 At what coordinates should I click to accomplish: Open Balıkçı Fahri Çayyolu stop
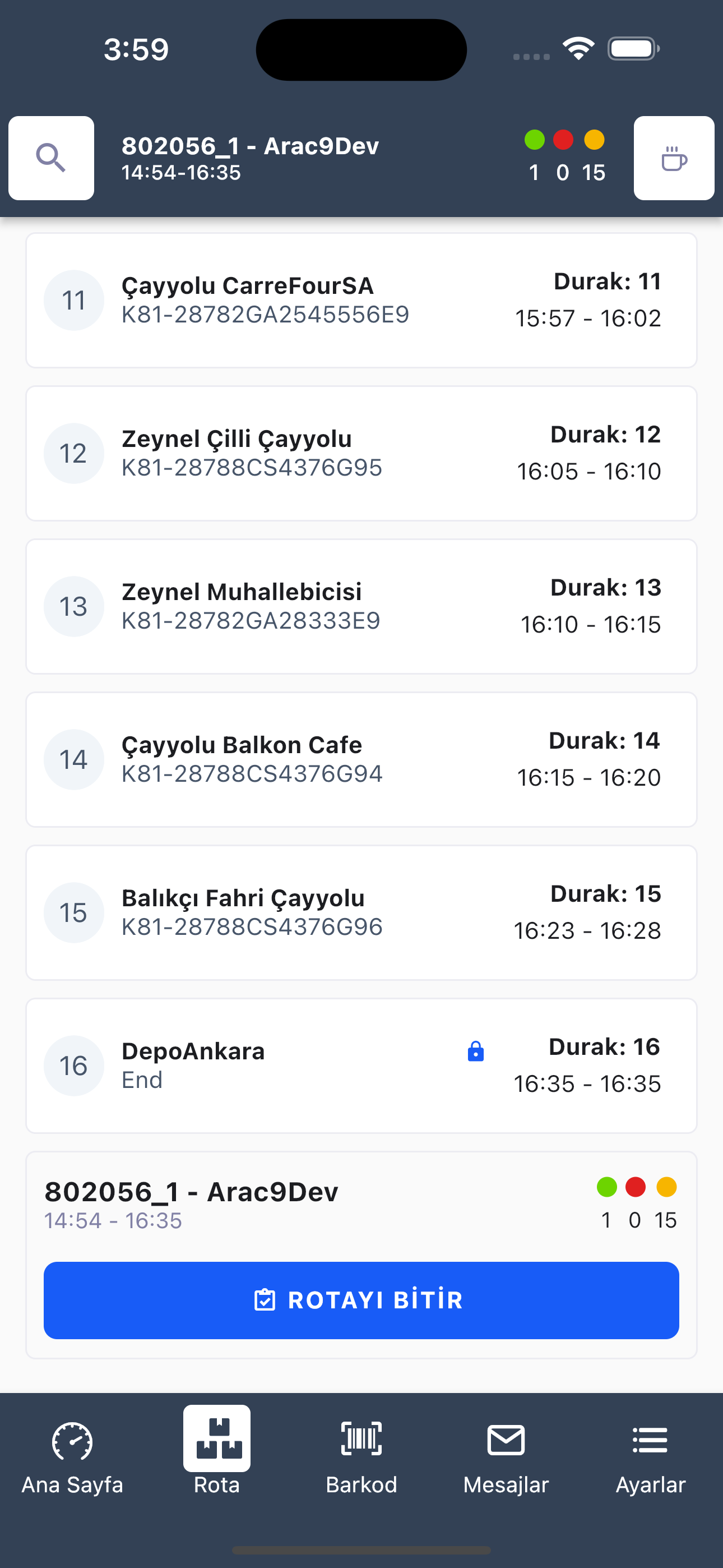pos(361,912)
